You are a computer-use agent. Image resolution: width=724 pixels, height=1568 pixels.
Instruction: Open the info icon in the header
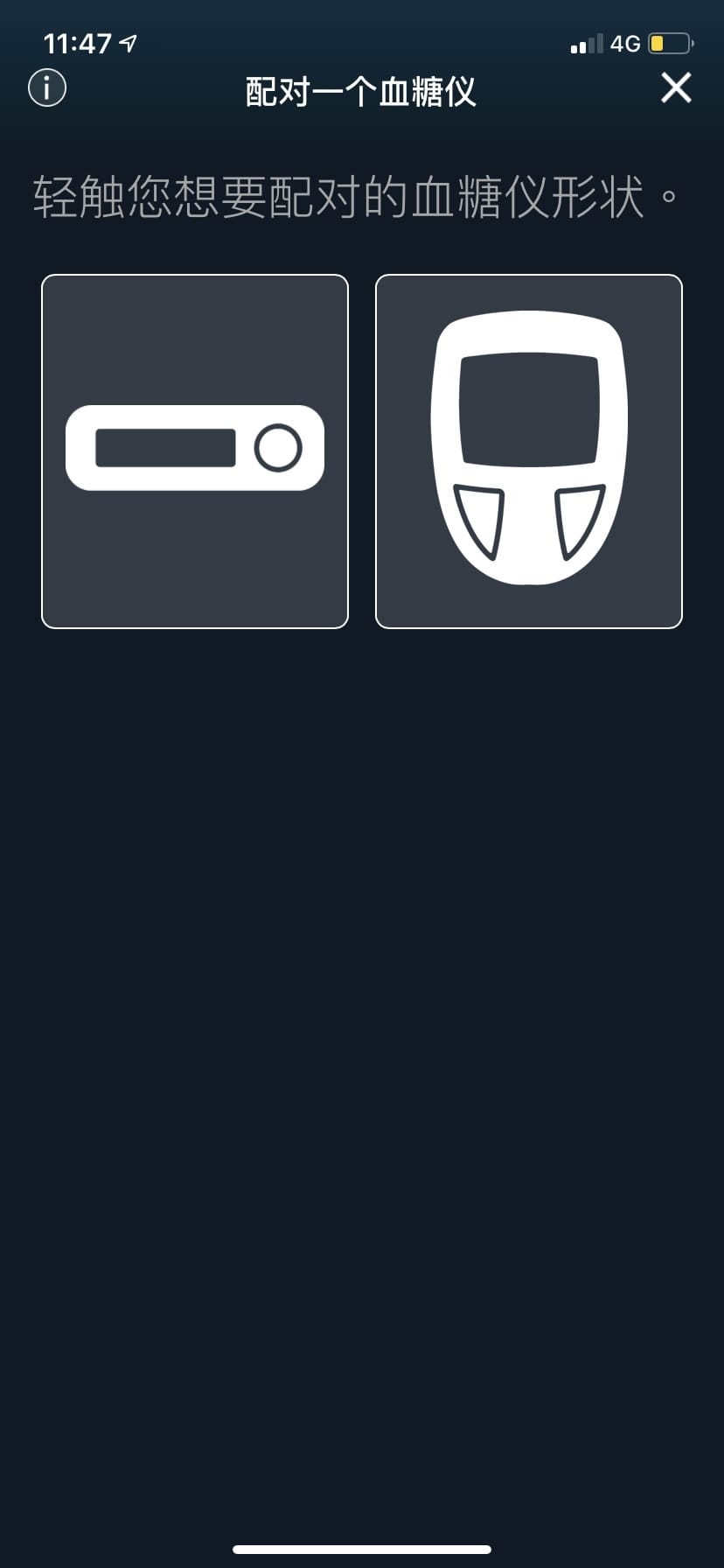click(47, 87)
